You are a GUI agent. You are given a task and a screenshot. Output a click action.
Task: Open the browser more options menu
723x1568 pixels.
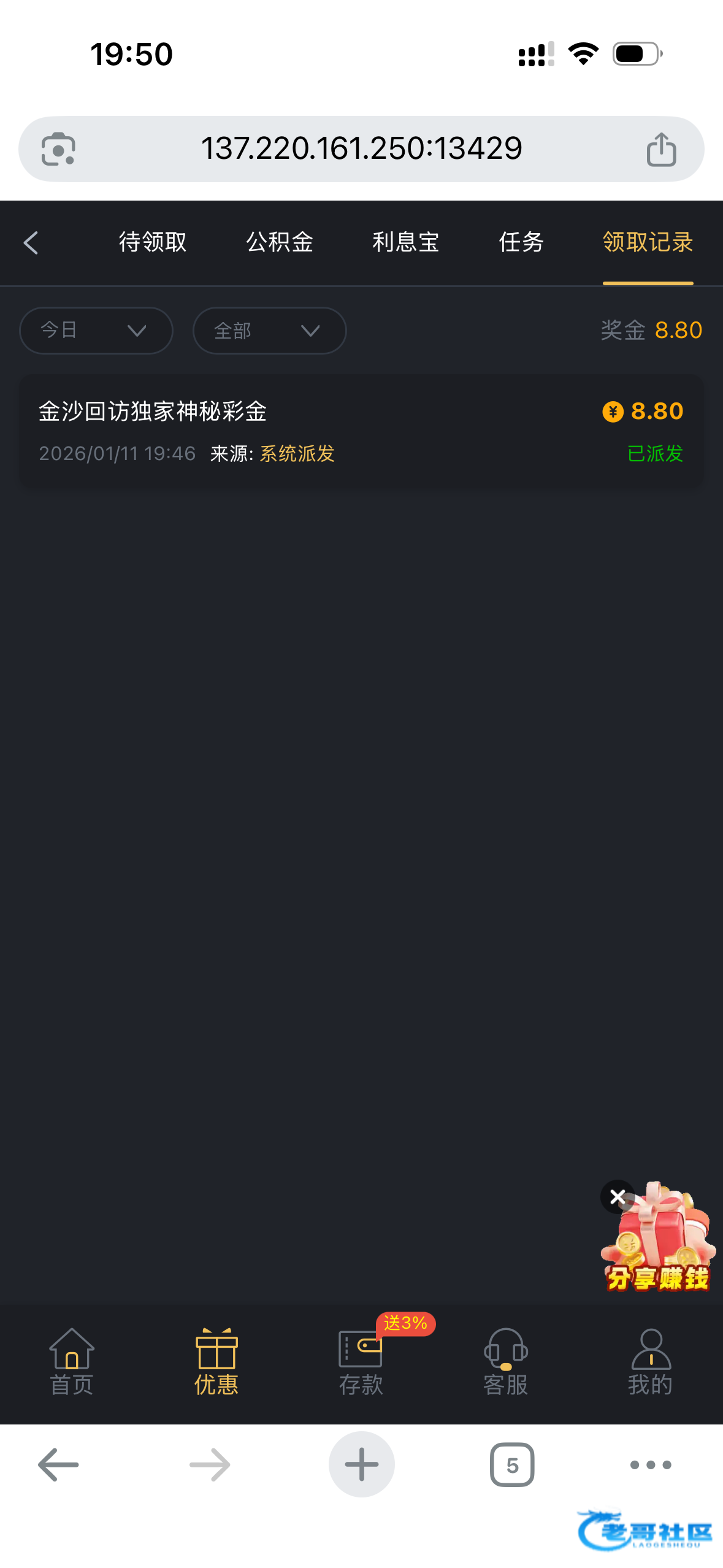(650, 1464)
